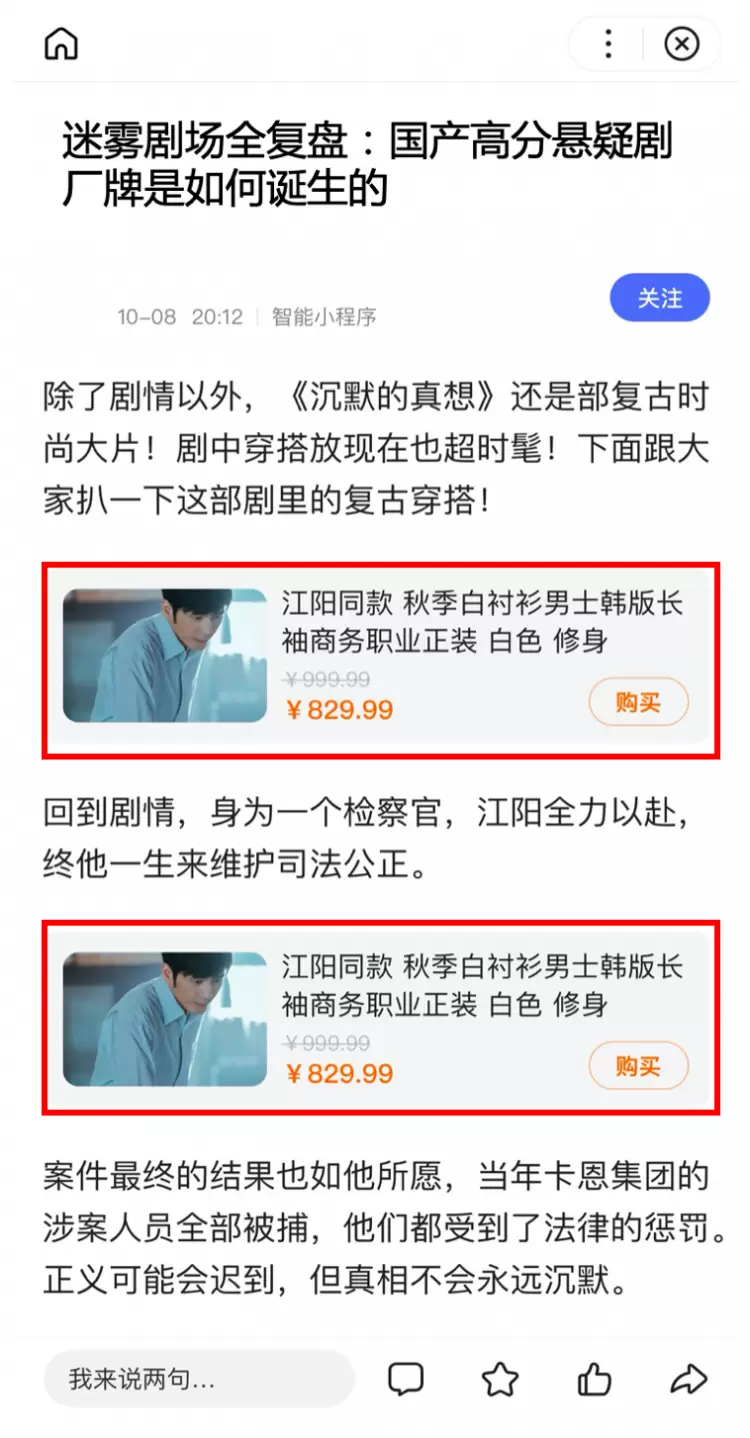Viewport: 750px width, 1438px height.
Task: Follow the author with 关注
Action: coord(659,298)
